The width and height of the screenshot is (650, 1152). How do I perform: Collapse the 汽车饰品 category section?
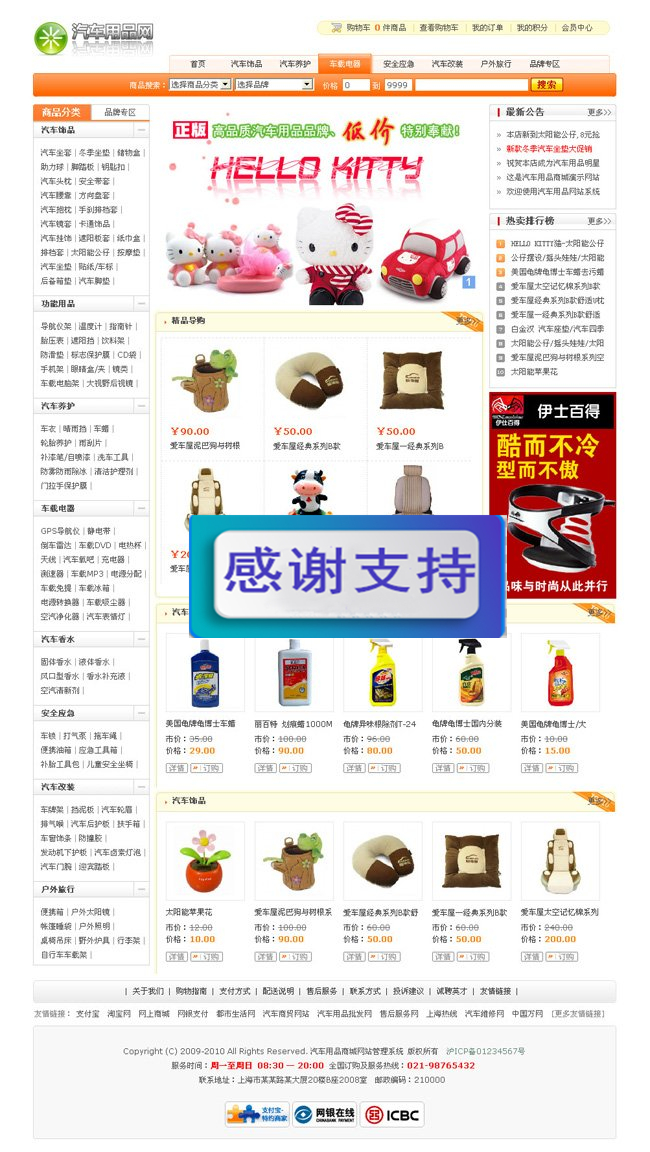tap(141, 130)
